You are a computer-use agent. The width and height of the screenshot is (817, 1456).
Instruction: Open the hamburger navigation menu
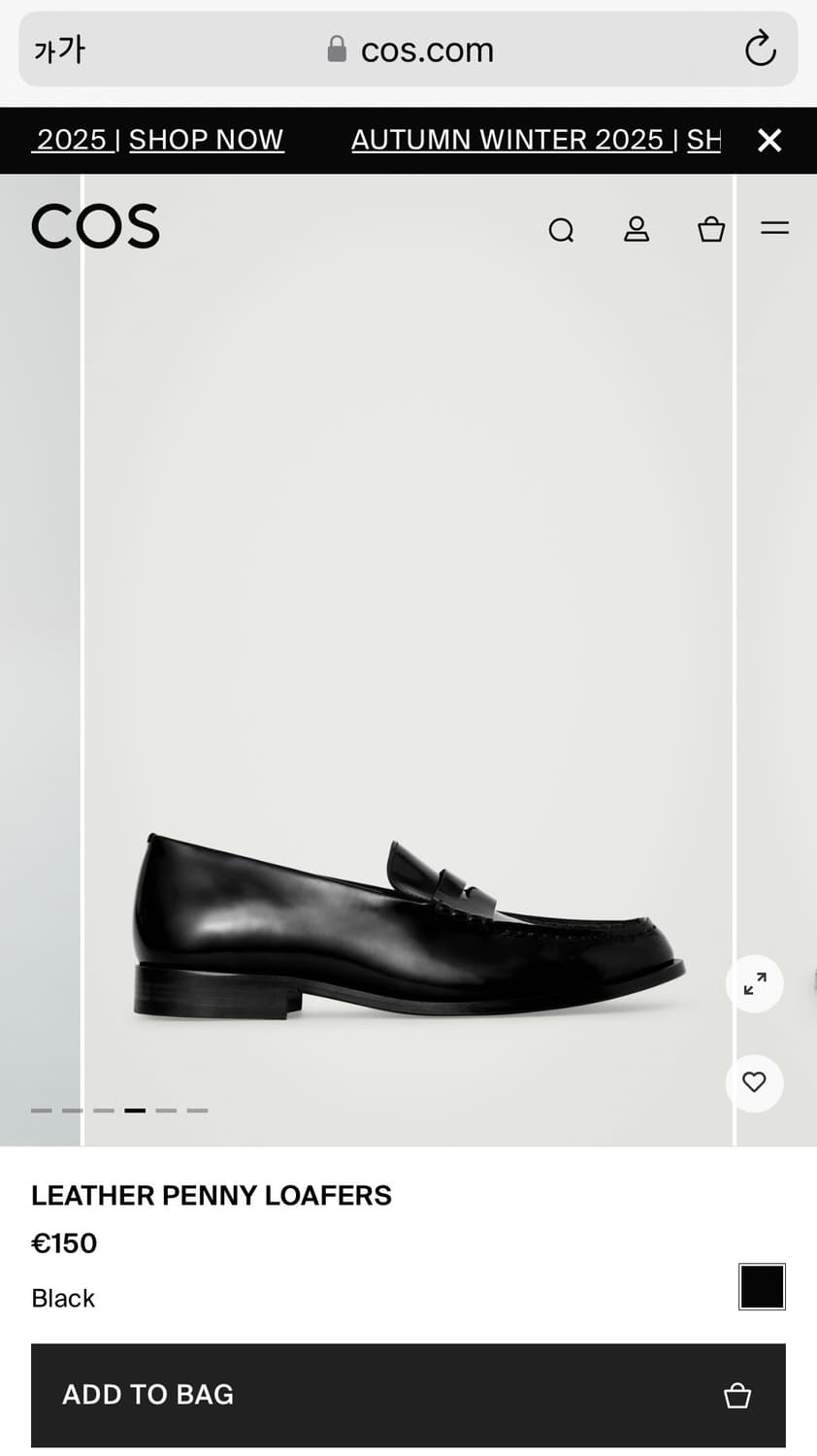[x=773, y=227]
